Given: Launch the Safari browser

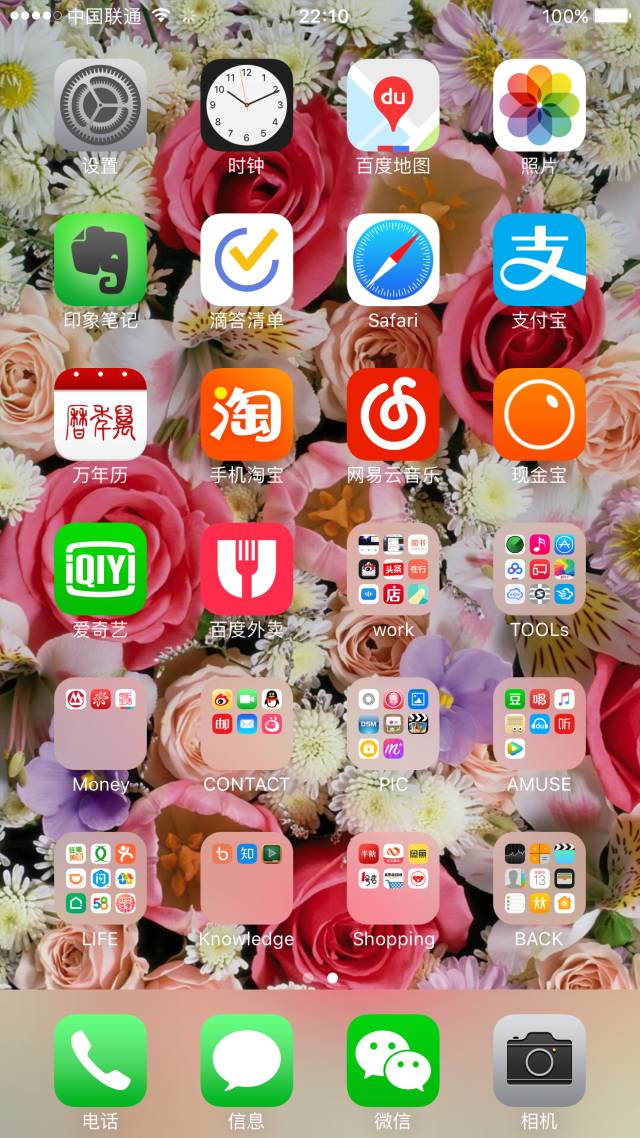Looking at the screenshot, I should 393,260.
